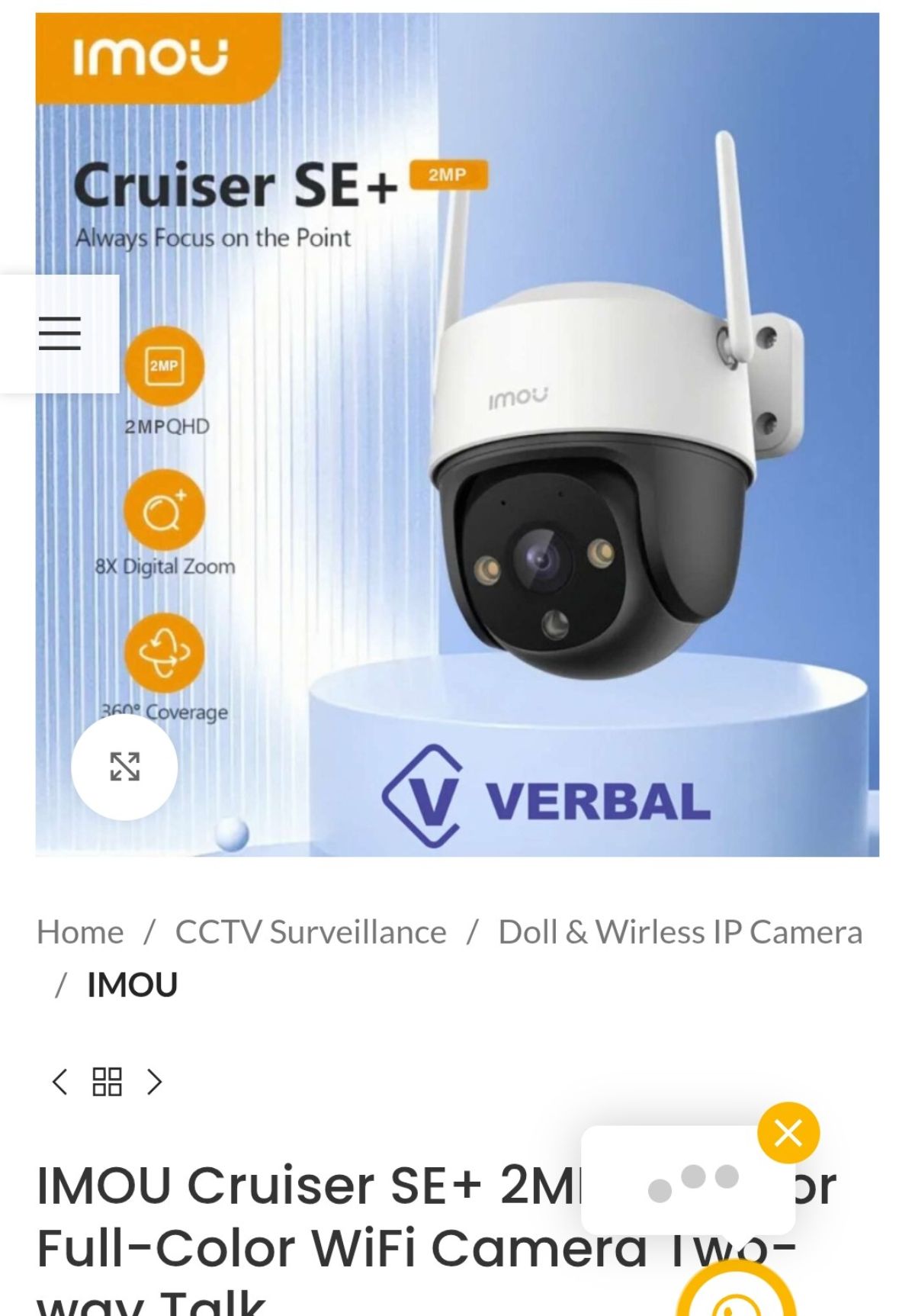Go to Home breadcrumb link
Screen dimensions: 915x1316
coord(80,932)
